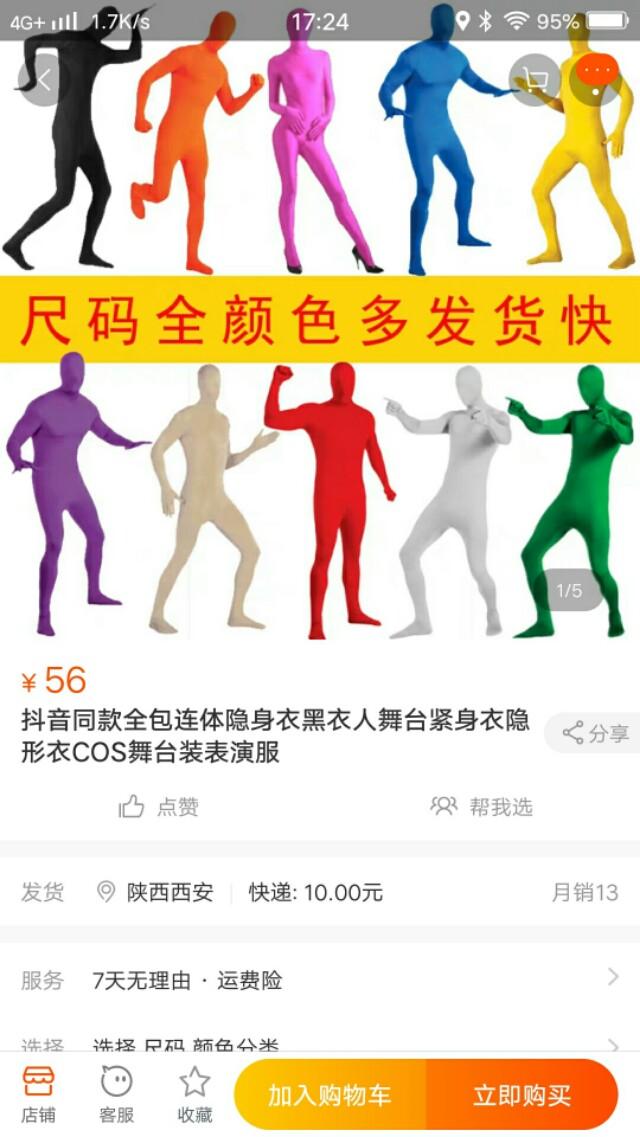Open the 选择 尺码 颜色分类 row
This screenshot has width=640, height=1137.
pyautogui.click(x=320, y=1043)
